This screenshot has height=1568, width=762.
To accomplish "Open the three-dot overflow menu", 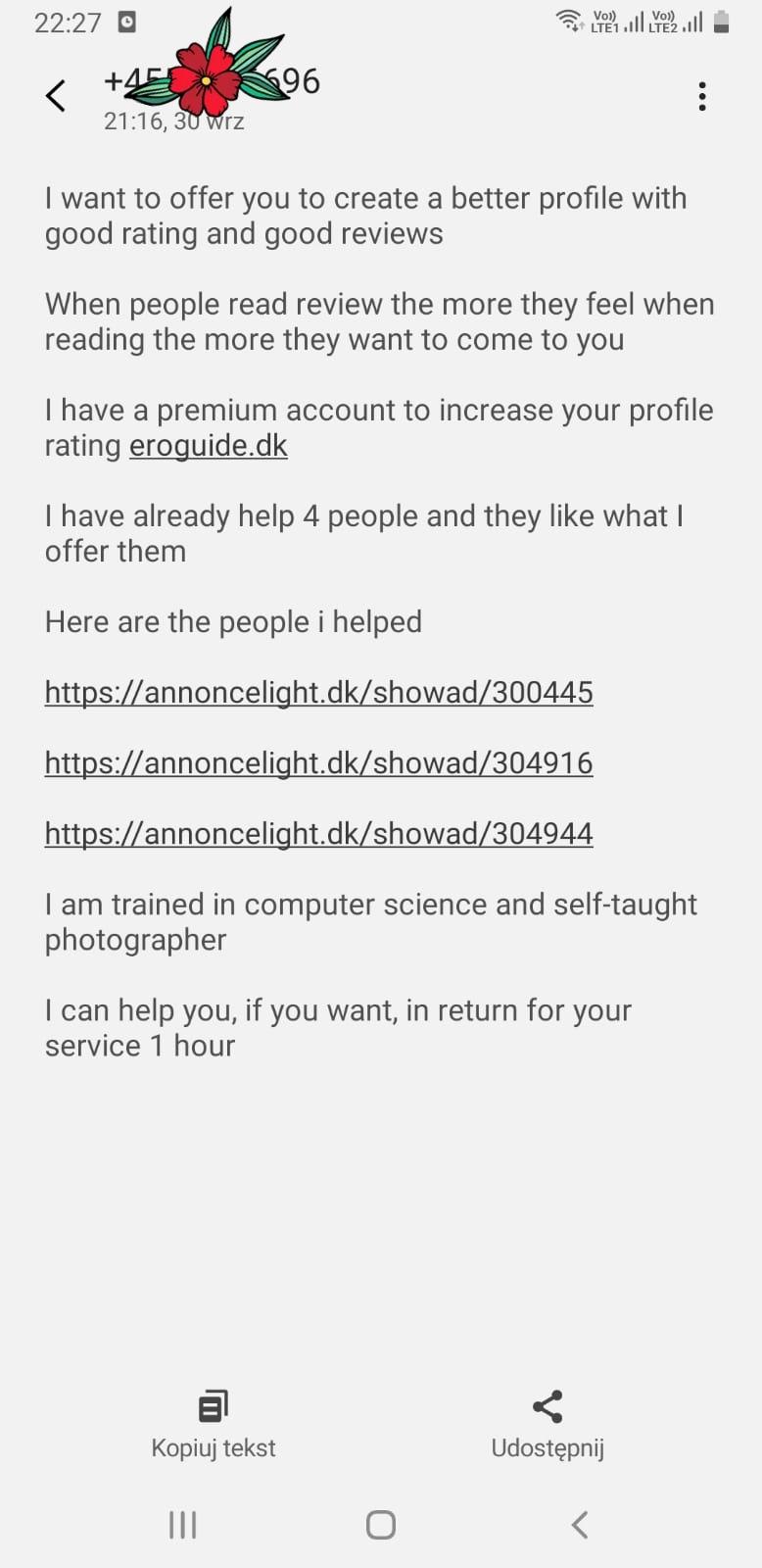I will click(701, 96).
